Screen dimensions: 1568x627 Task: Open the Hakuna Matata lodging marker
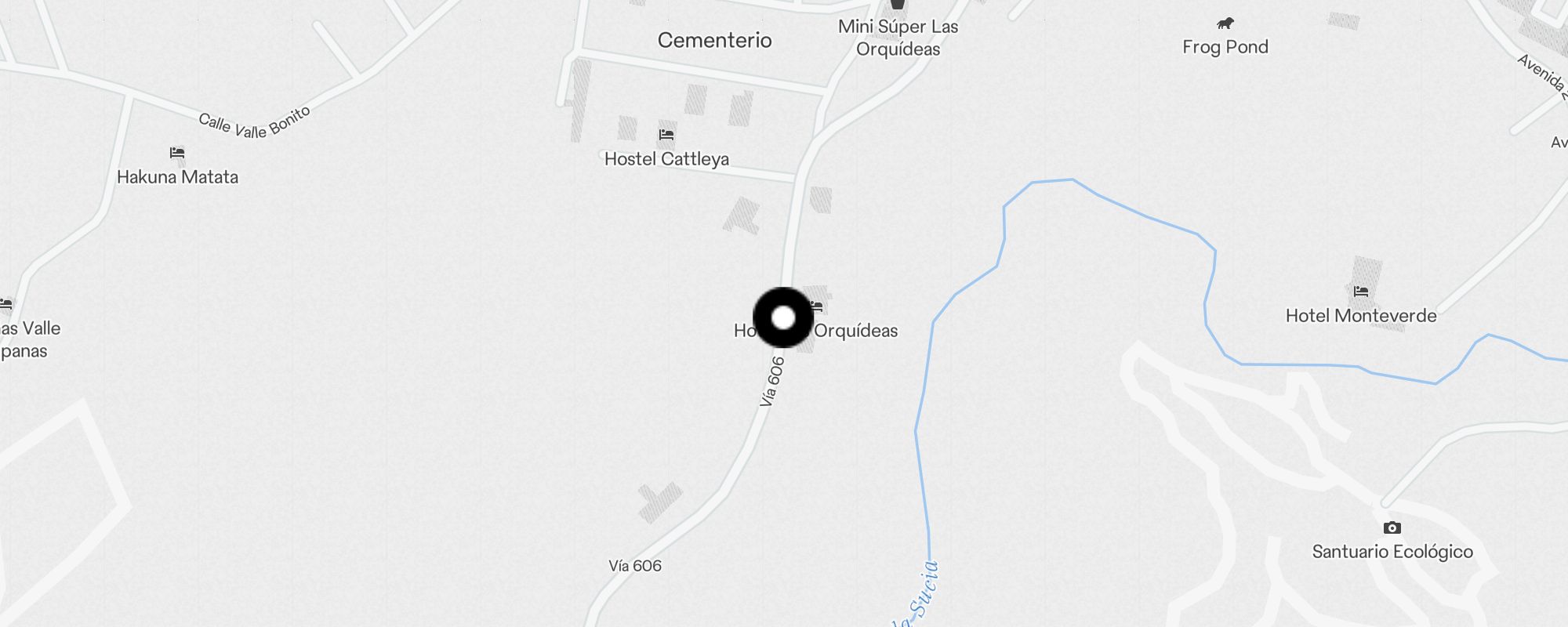[177, 154]
